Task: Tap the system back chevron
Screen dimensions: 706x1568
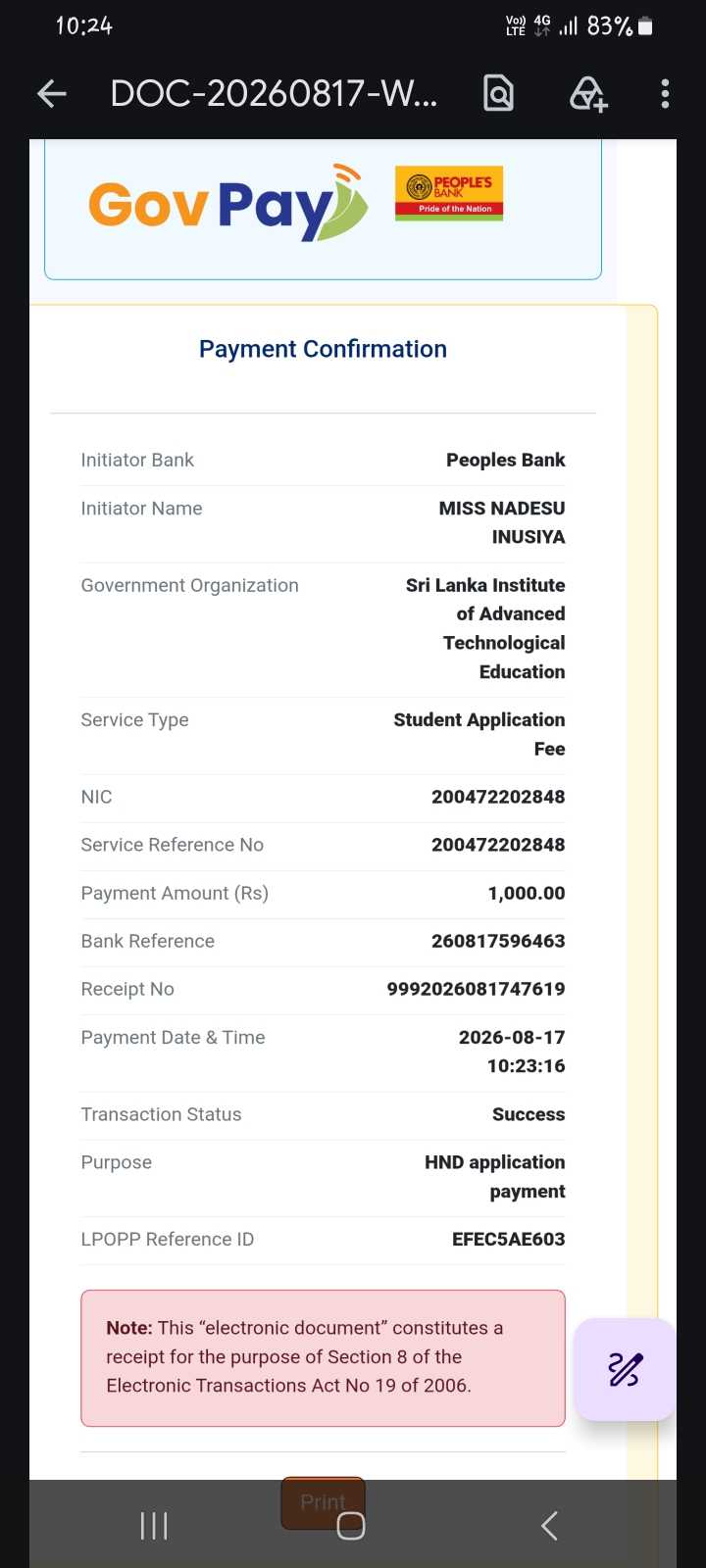Action: tap(549, 1526)
